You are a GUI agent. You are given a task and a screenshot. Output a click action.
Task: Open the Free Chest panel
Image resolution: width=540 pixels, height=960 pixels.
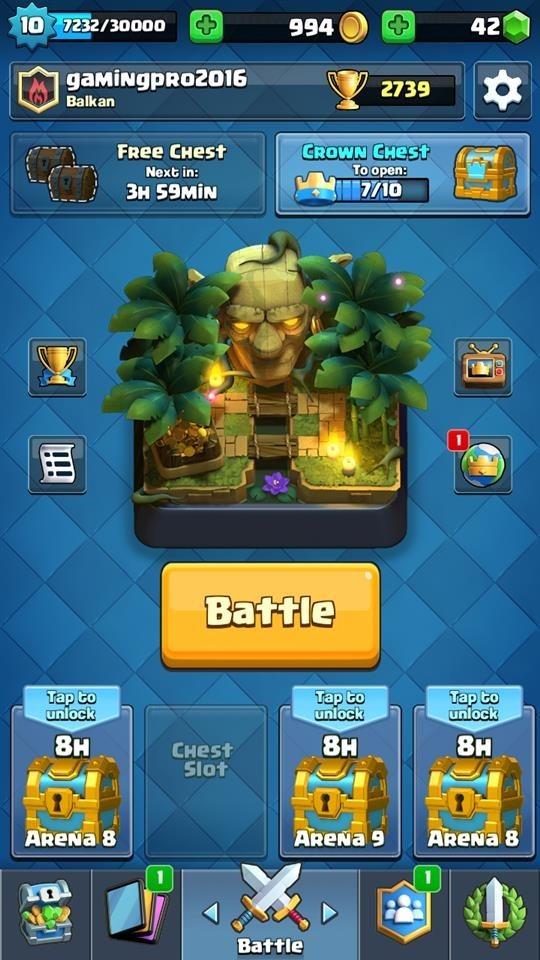[x=138, y=174]
